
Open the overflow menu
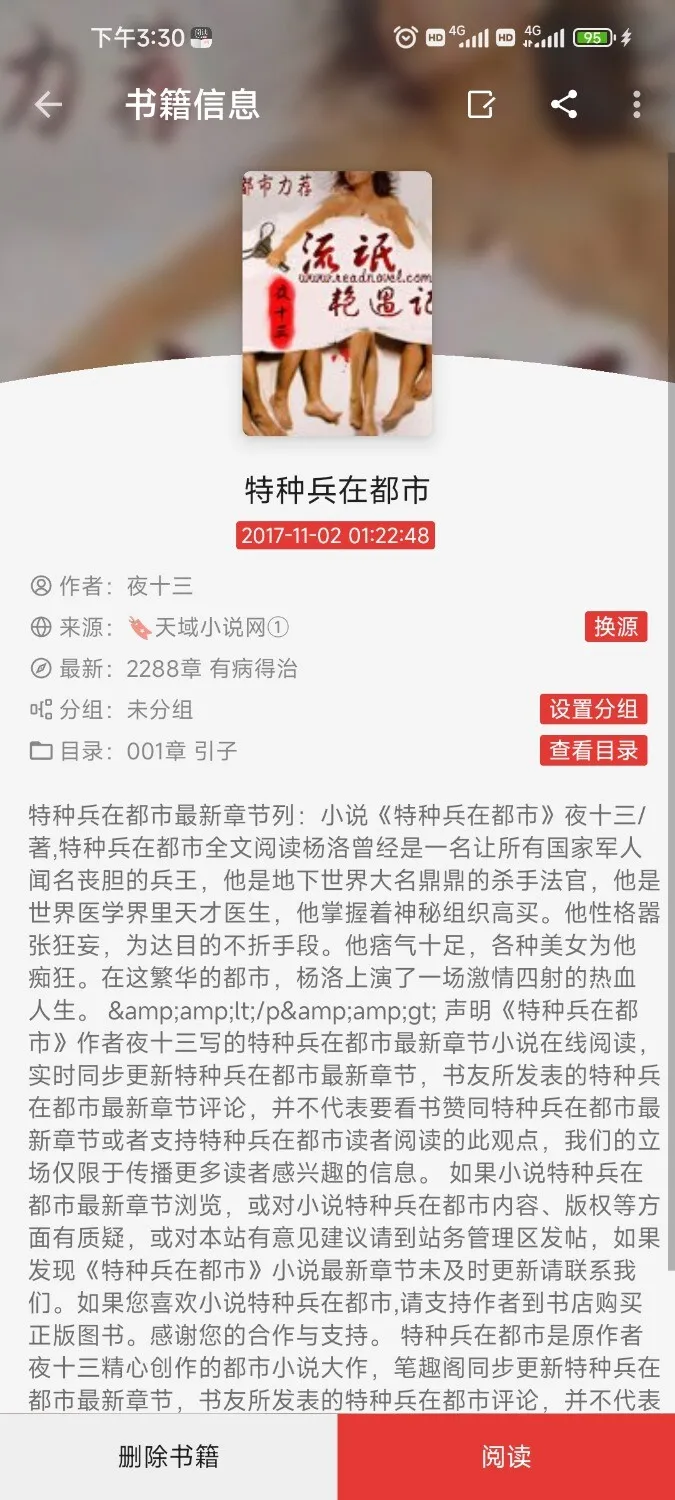(637, 105)
